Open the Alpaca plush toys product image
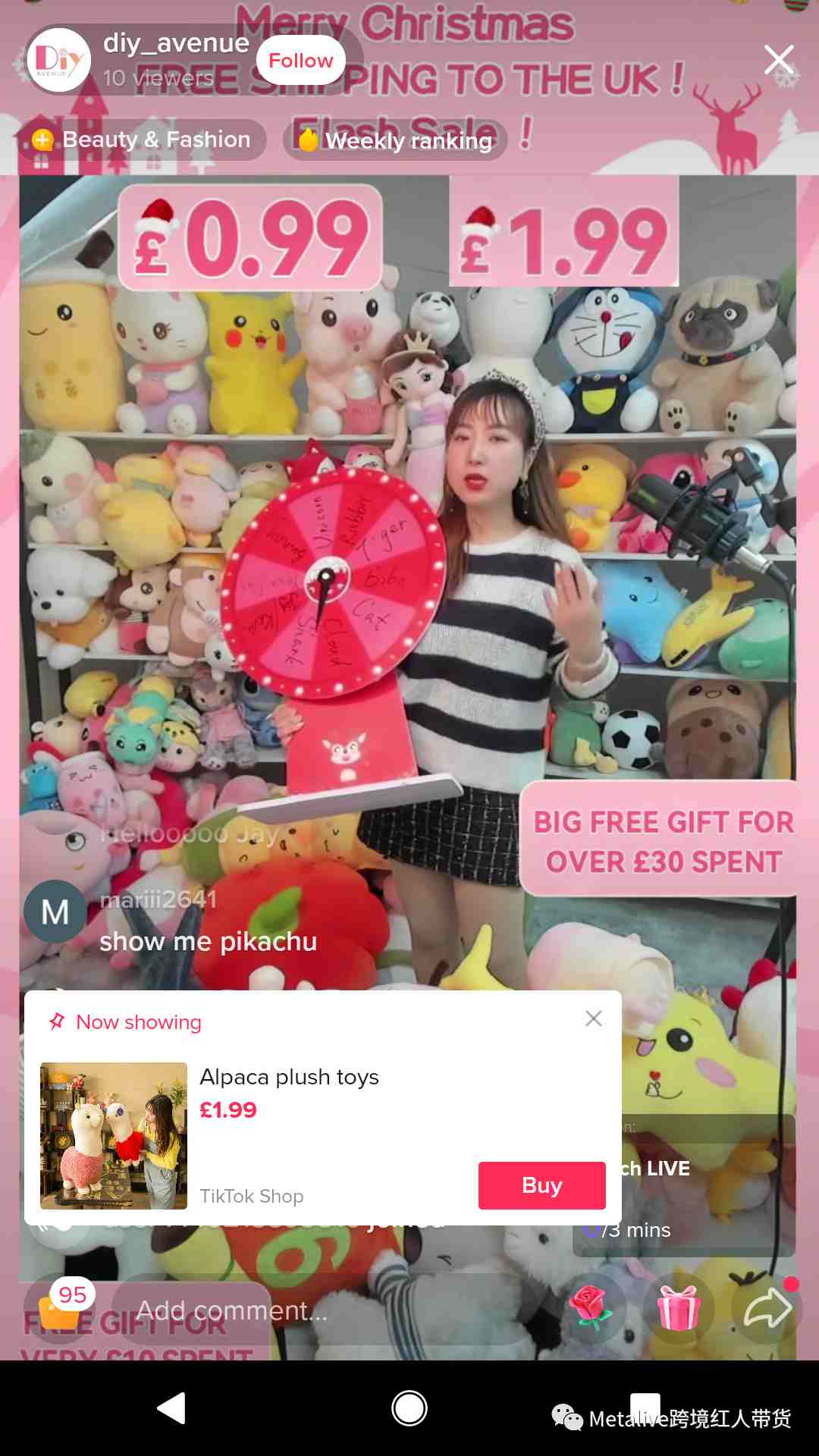The height and width of the screenshot is (1456, 819). 114,1135
